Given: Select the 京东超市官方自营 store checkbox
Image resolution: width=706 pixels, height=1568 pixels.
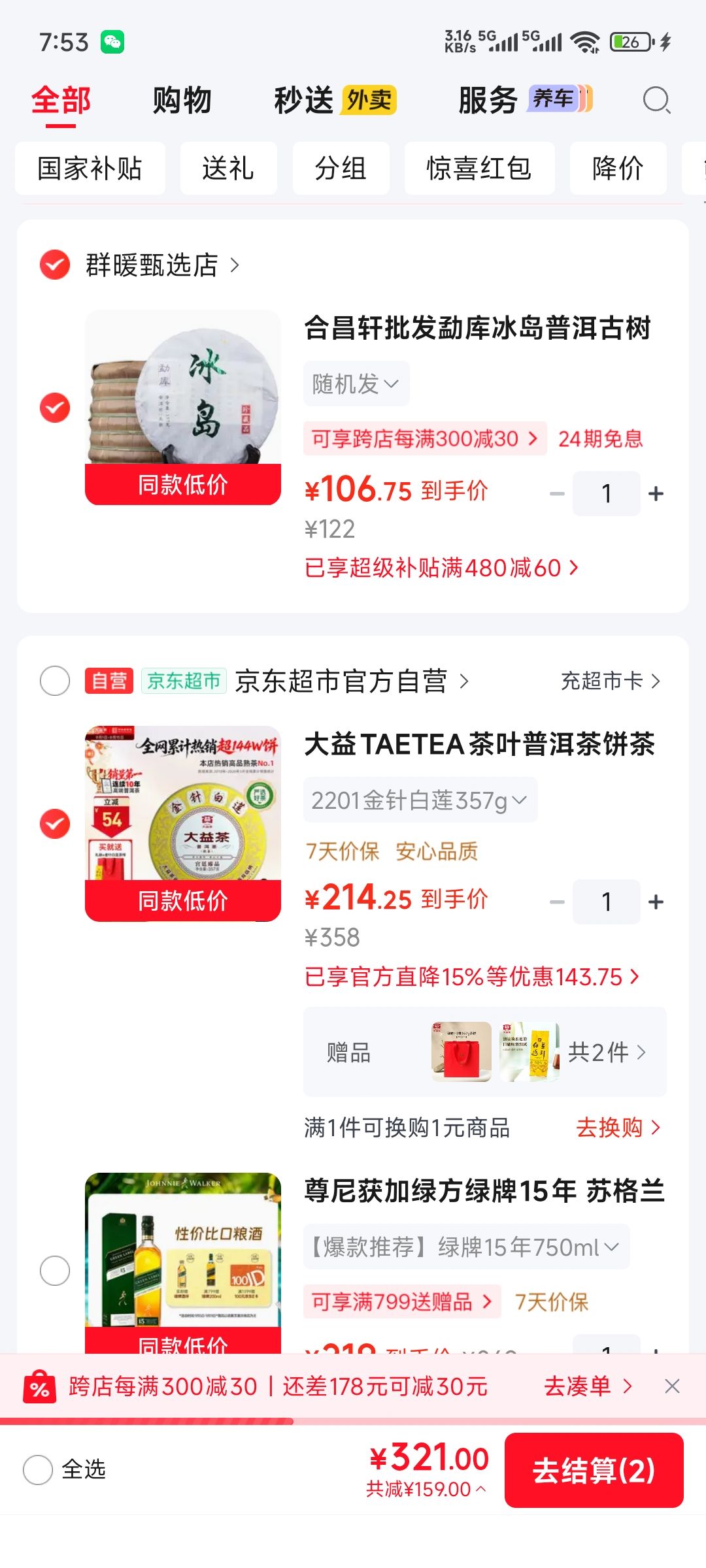Looking at the screenshot, I should [55, 681].
